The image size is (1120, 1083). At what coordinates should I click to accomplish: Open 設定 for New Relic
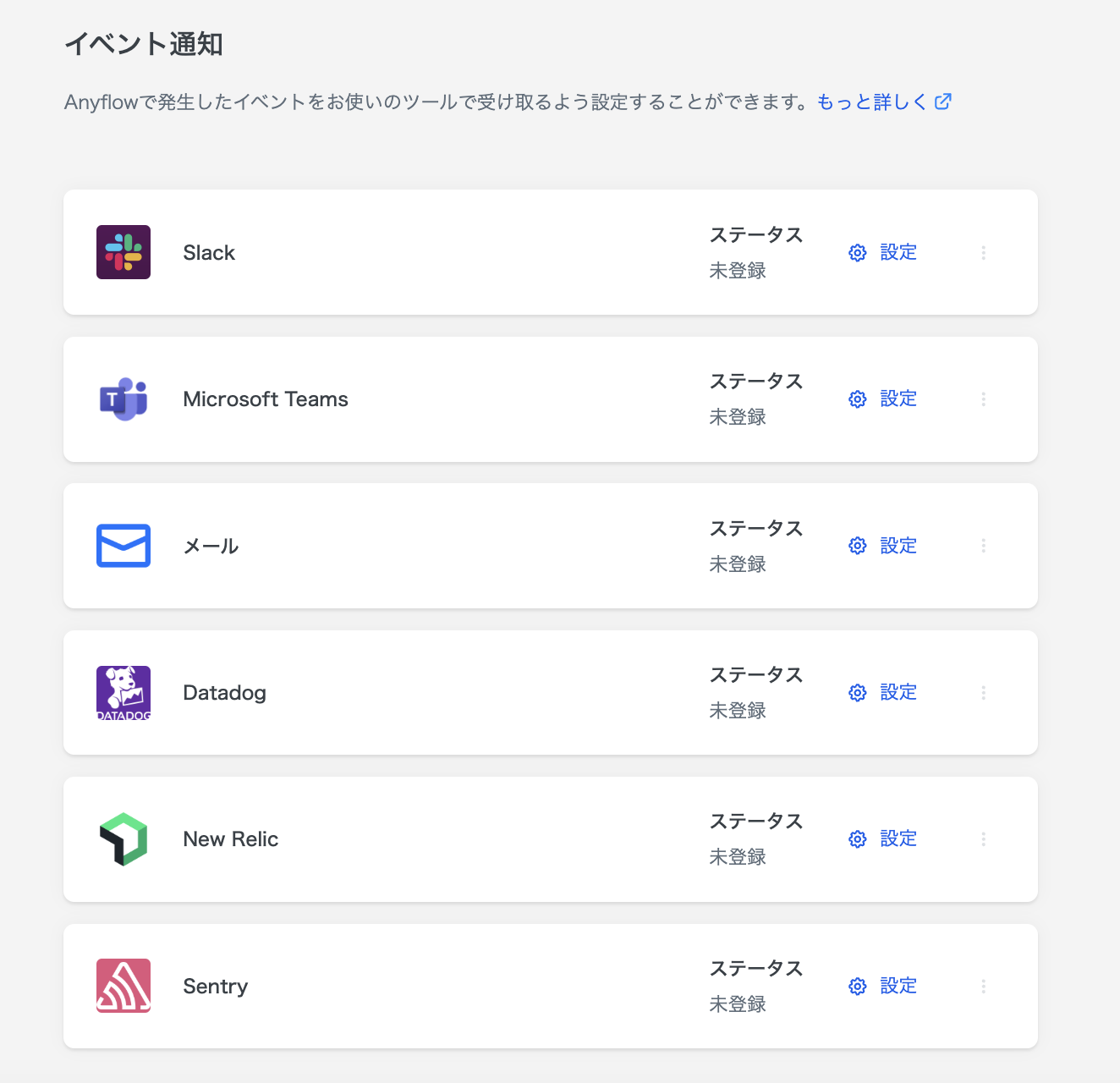pyautogui.click(x=883, y=838)
